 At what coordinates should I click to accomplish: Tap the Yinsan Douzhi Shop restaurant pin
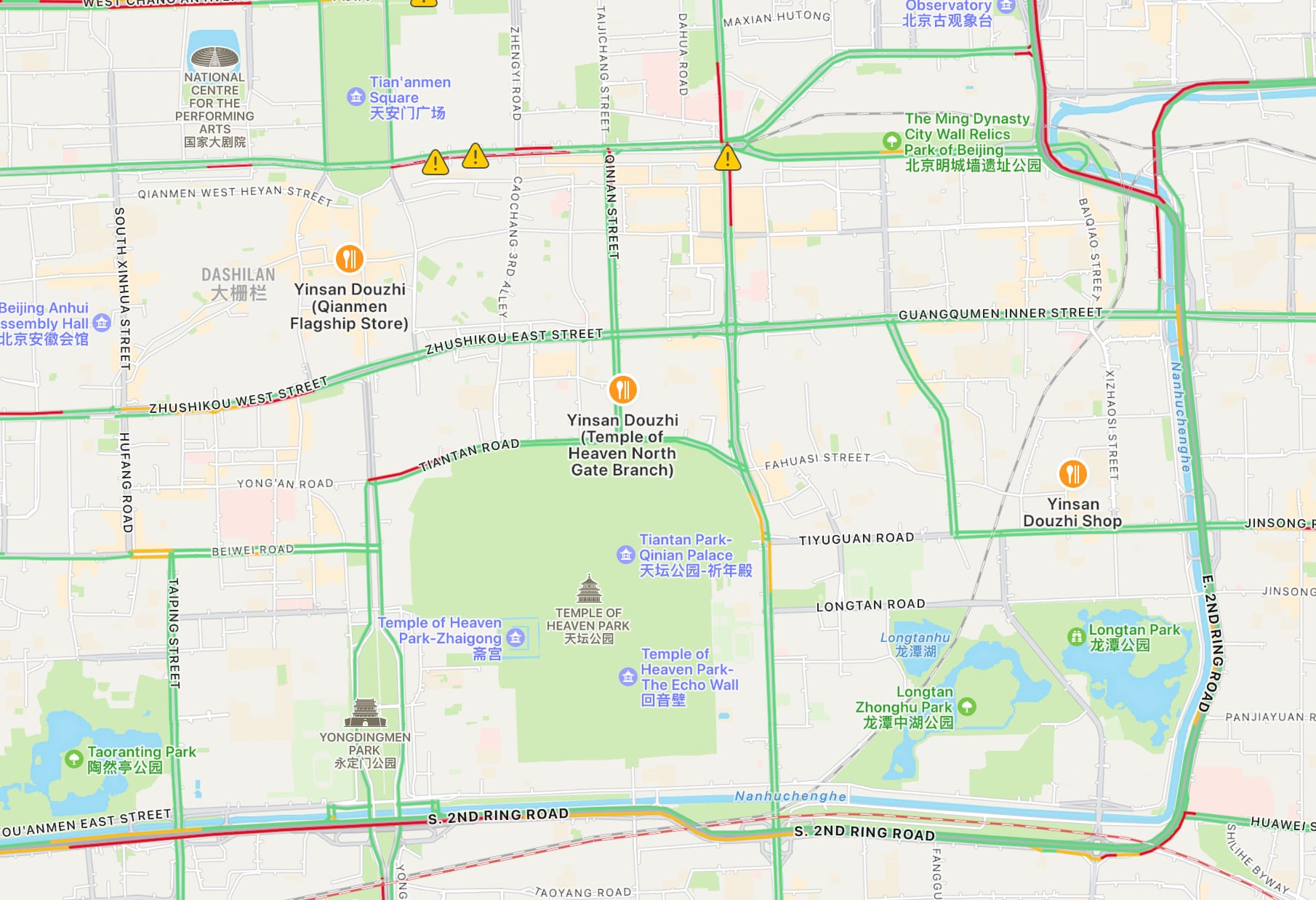1072,474
